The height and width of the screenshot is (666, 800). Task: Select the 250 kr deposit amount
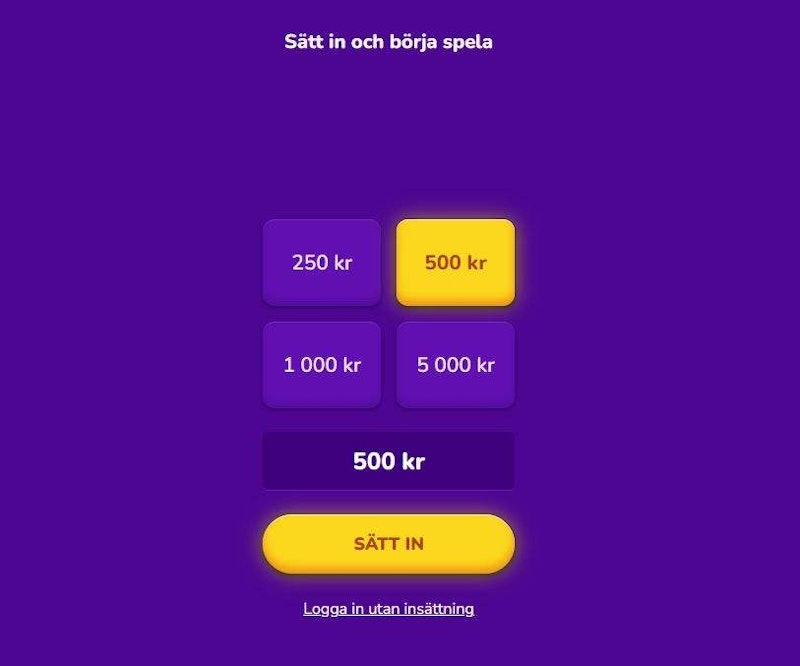[321, 262]
